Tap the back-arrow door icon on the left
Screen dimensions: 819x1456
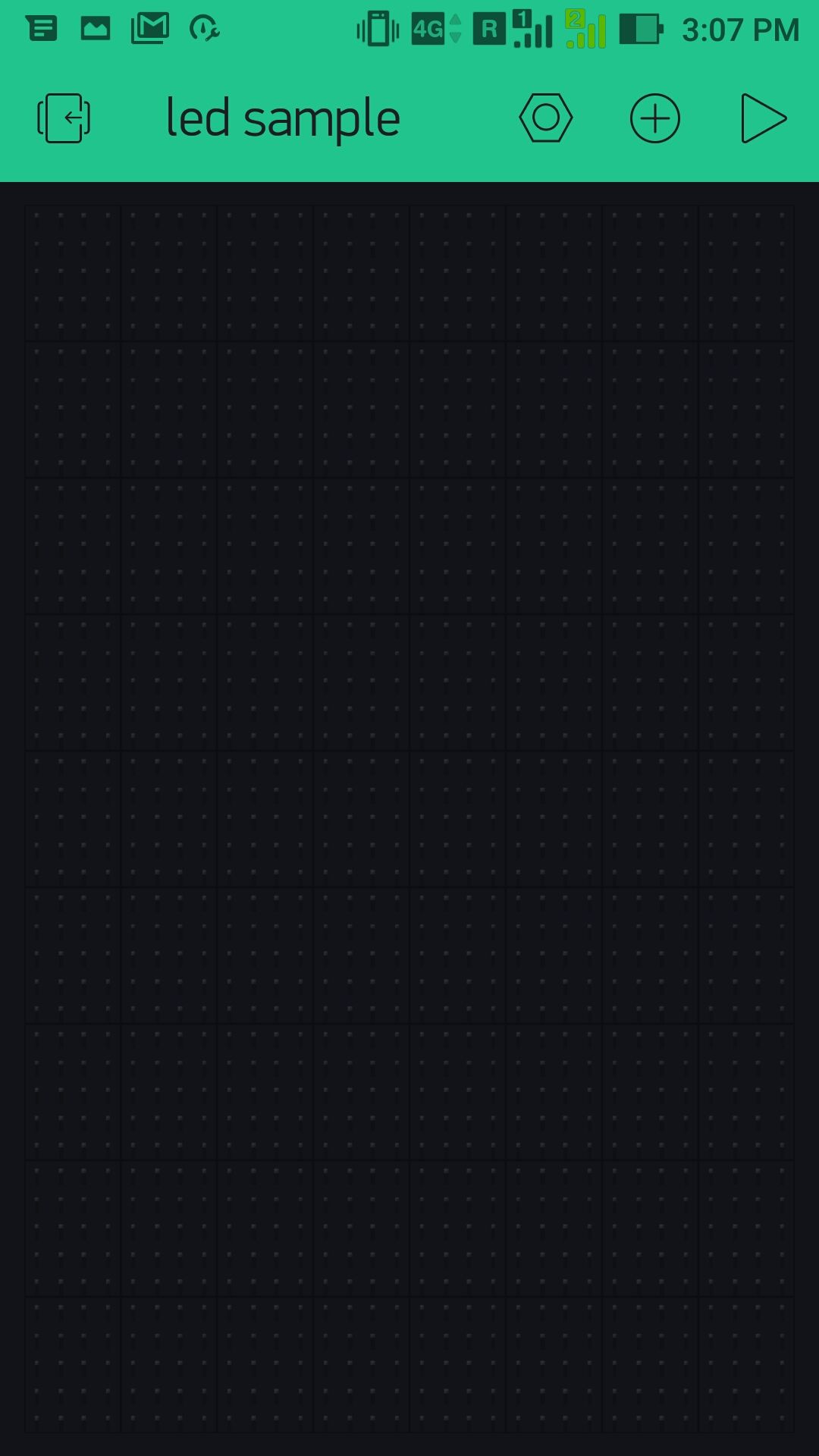pyautogui.click(x=64, y=118)
